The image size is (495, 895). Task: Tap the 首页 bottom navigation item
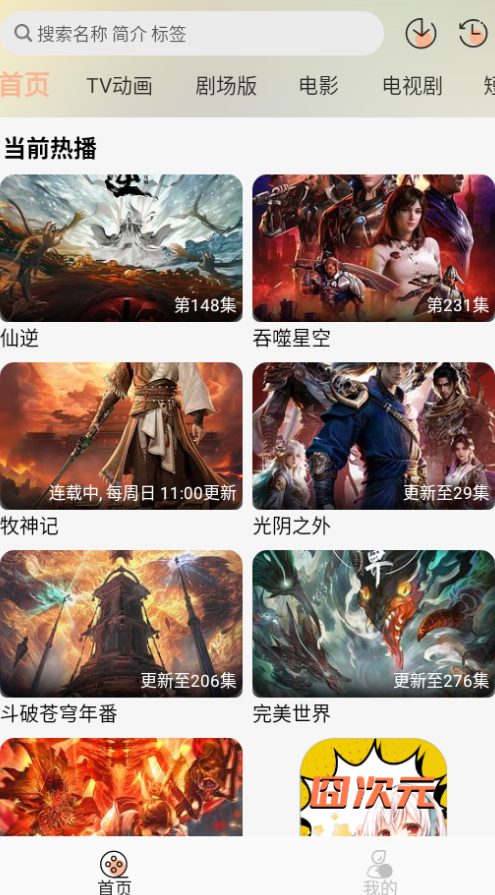click(114, 872)
